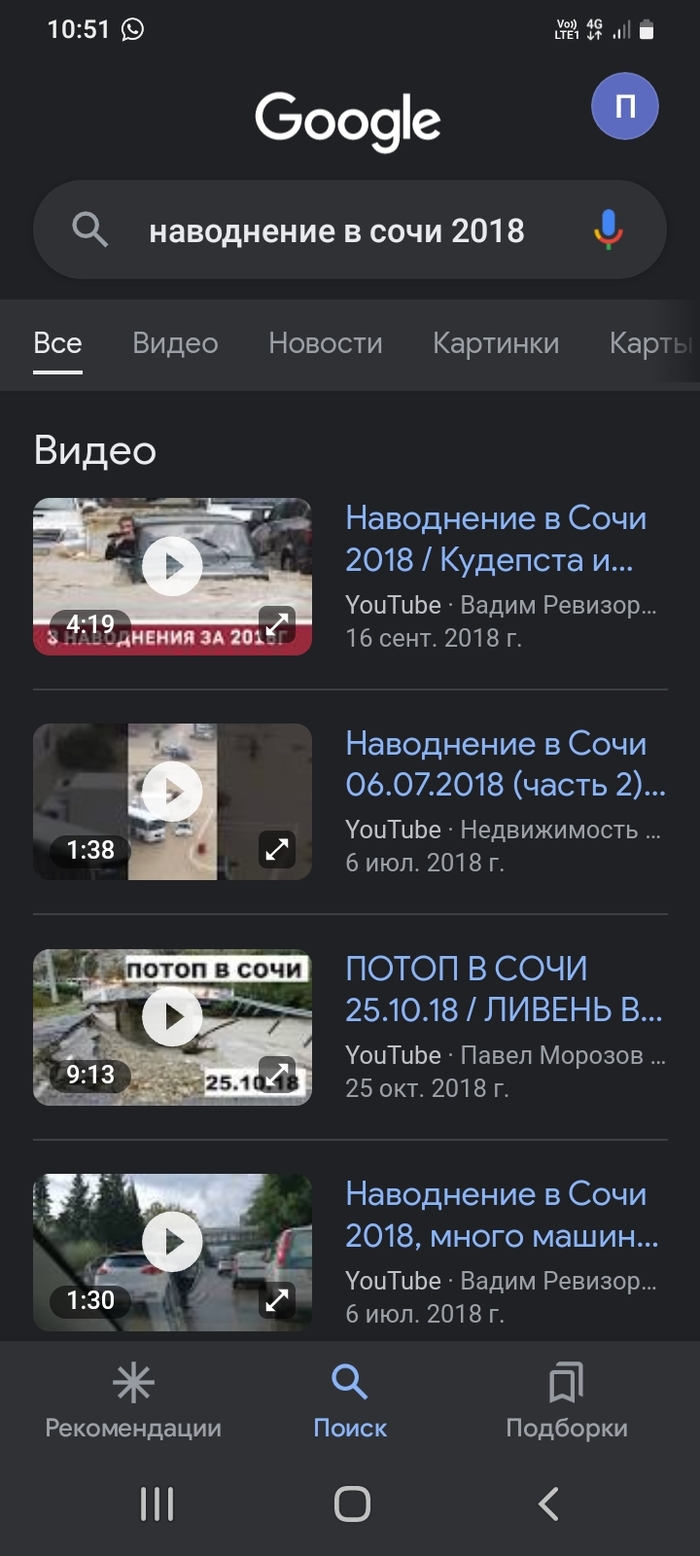This screenshot has width=700, height=1556.
Task: Tap the voice search microphone
Action: pos(608,231)
